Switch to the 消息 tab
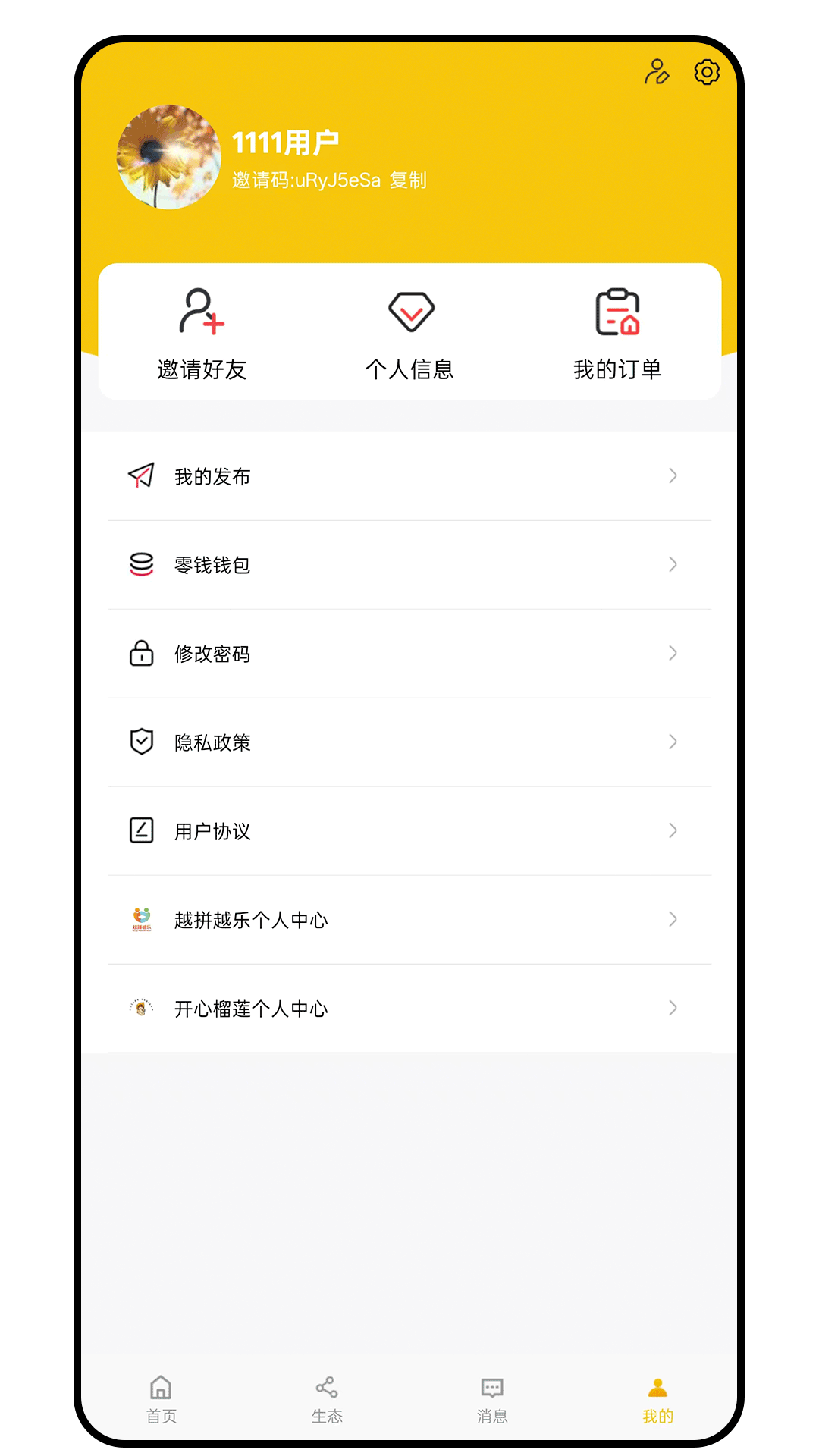Image resolution: width=819 pixels, height=1456 pixels. pos(491,1399)
